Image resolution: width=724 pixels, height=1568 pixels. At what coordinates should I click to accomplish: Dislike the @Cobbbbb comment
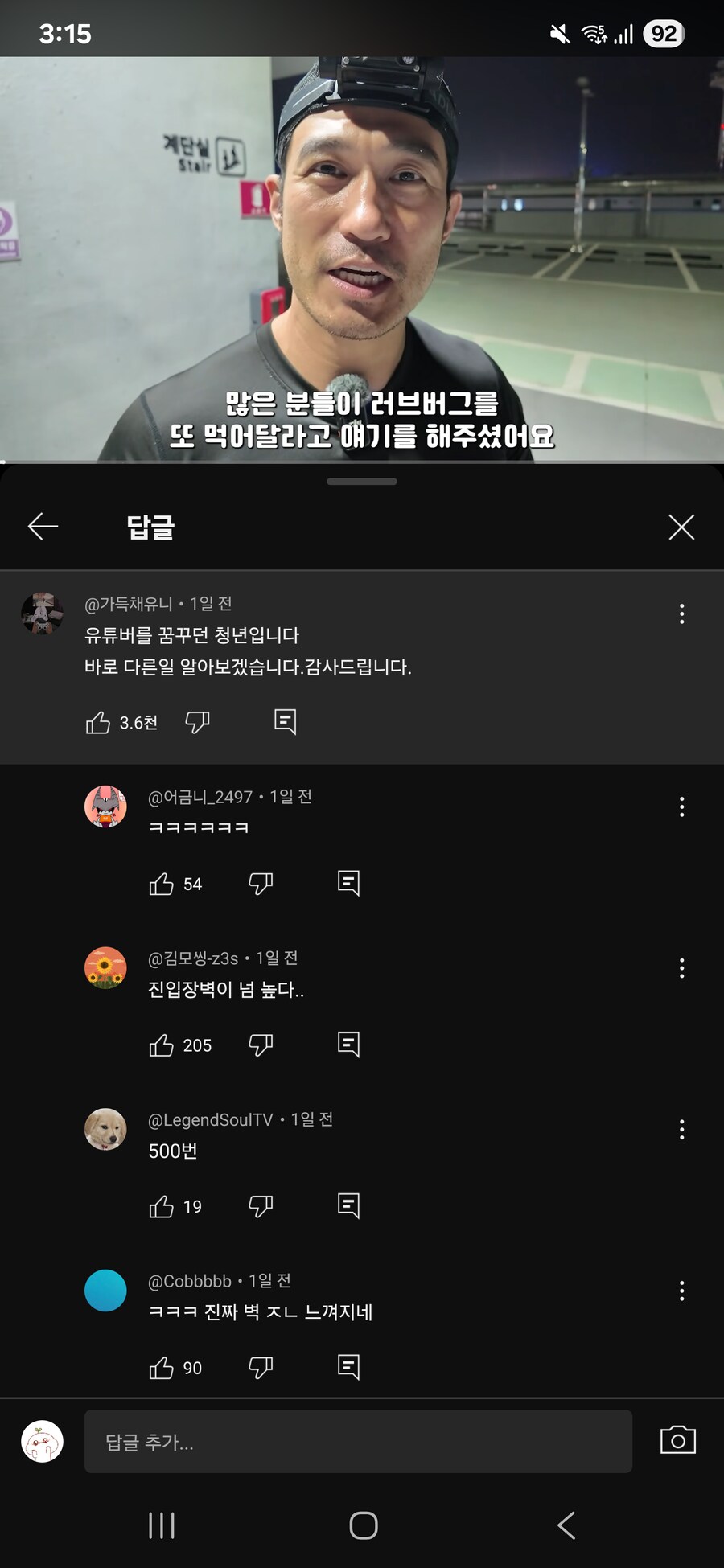261,1367
